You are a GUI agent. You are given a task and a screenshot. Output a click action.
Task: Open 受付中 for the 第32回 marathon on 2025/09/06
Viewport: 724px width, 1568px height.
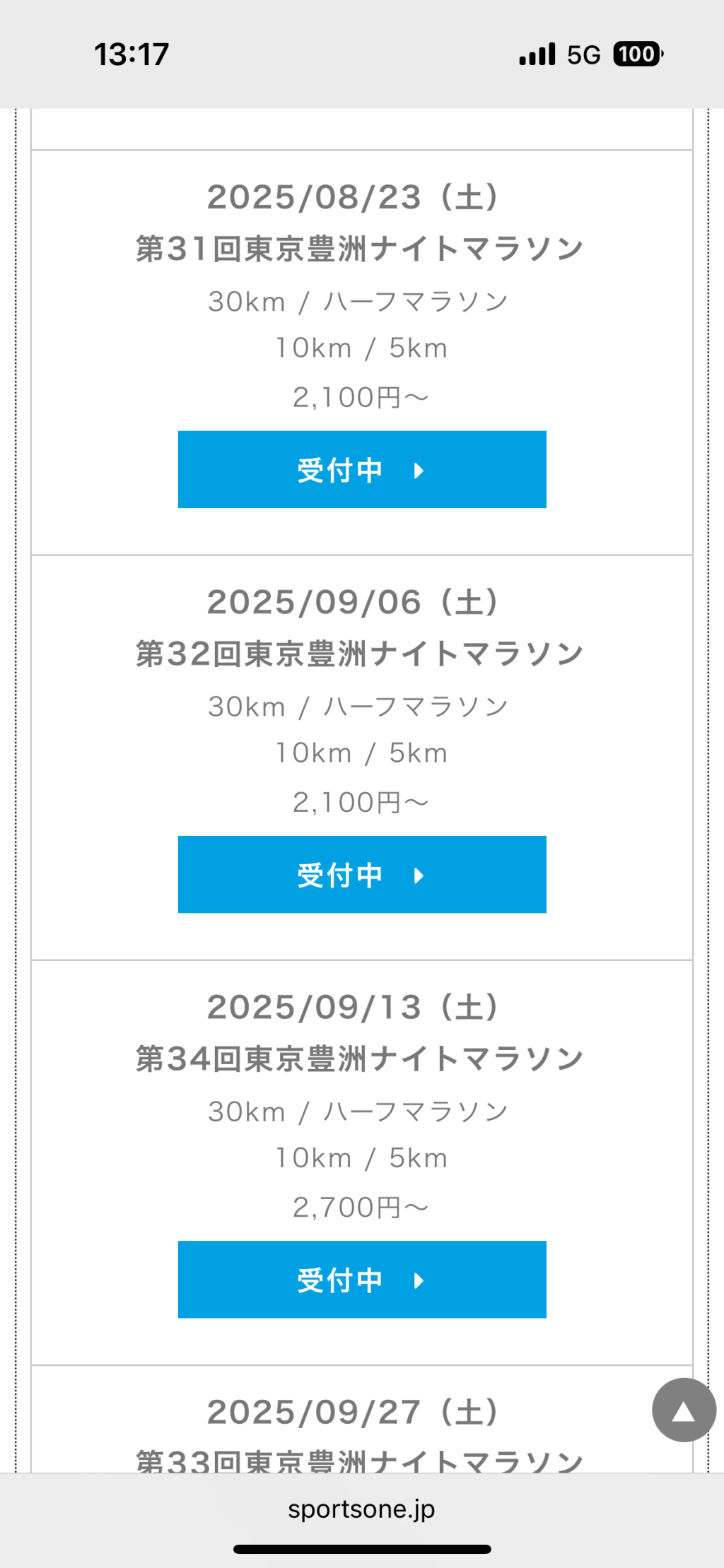361,874
